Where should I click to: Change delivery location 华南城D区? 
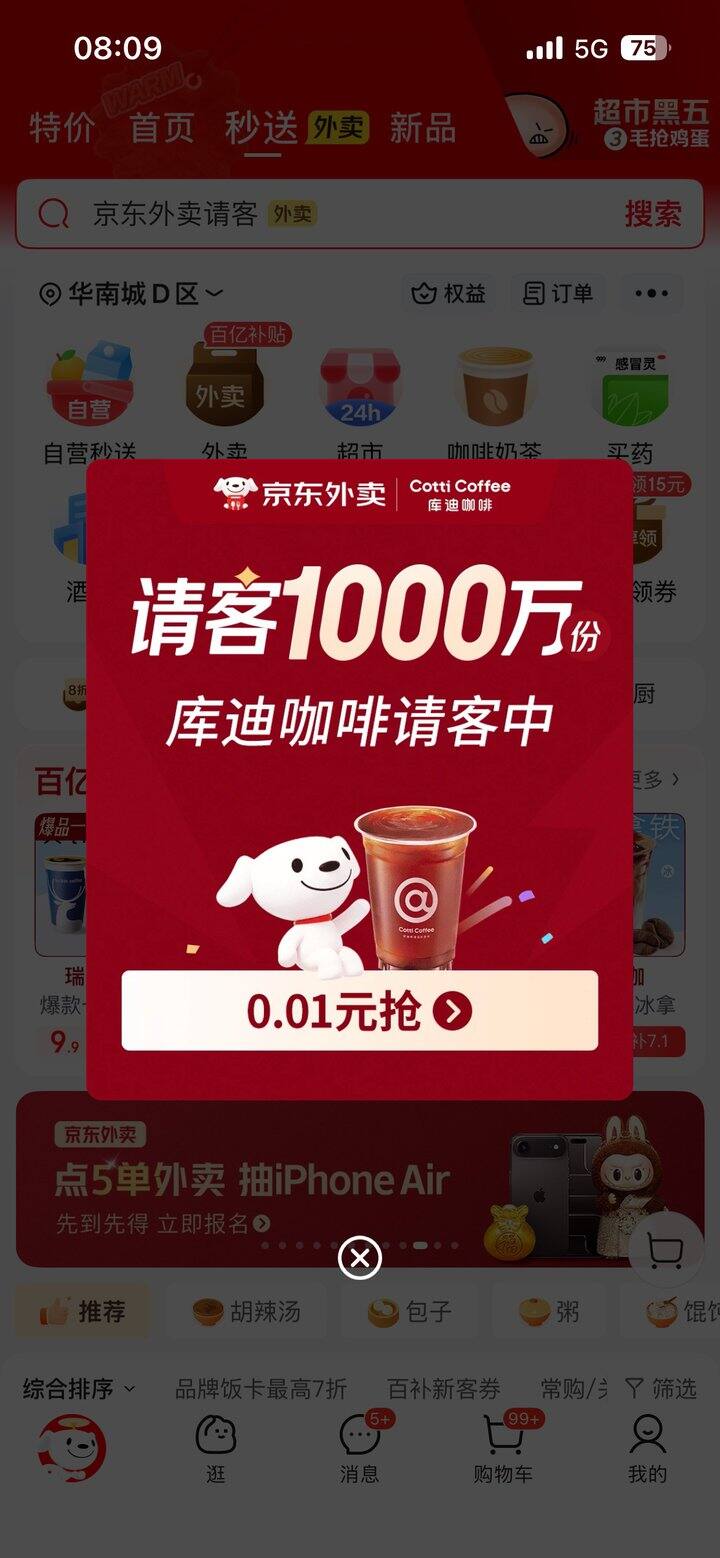[x=130, y=294]
